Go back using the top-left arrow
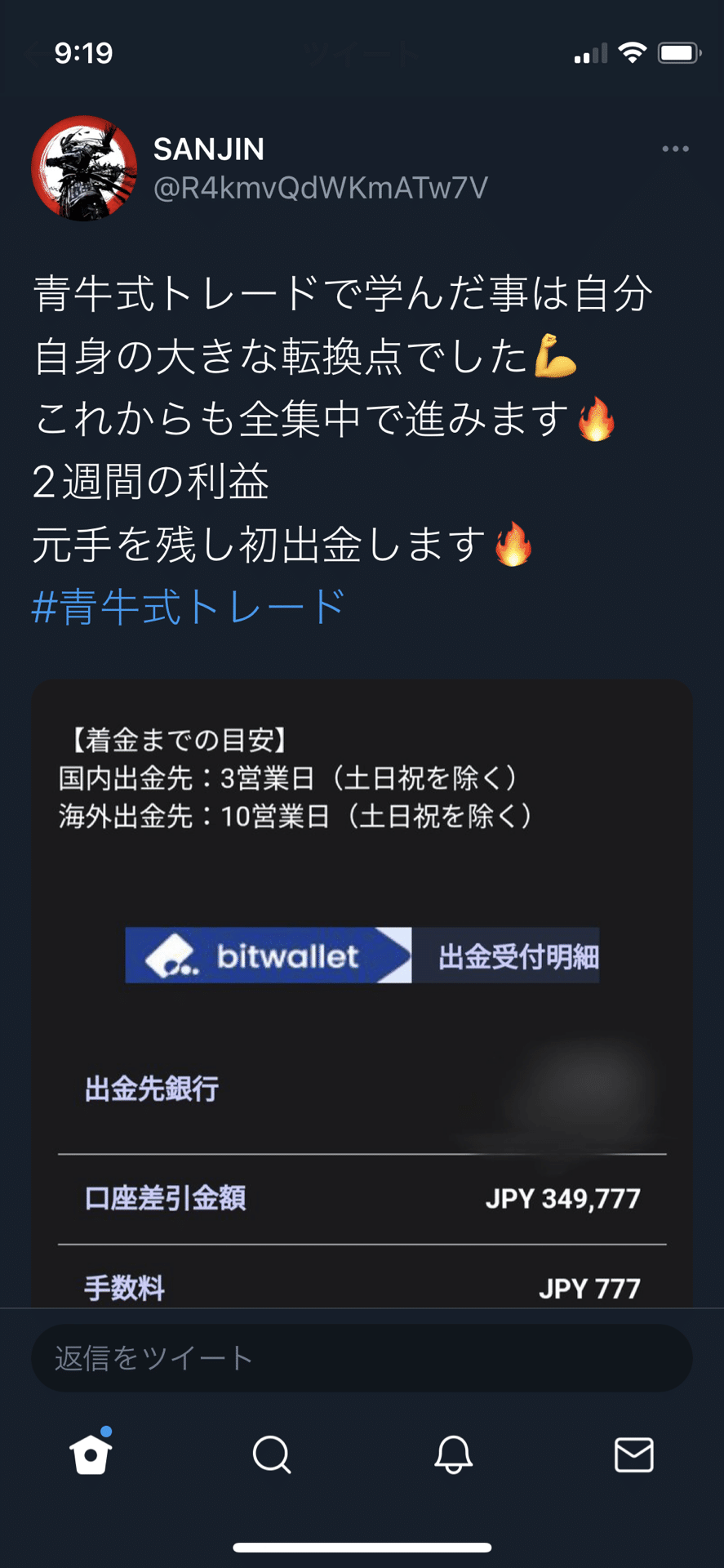 pyautogui.click(x=33, y=54)
